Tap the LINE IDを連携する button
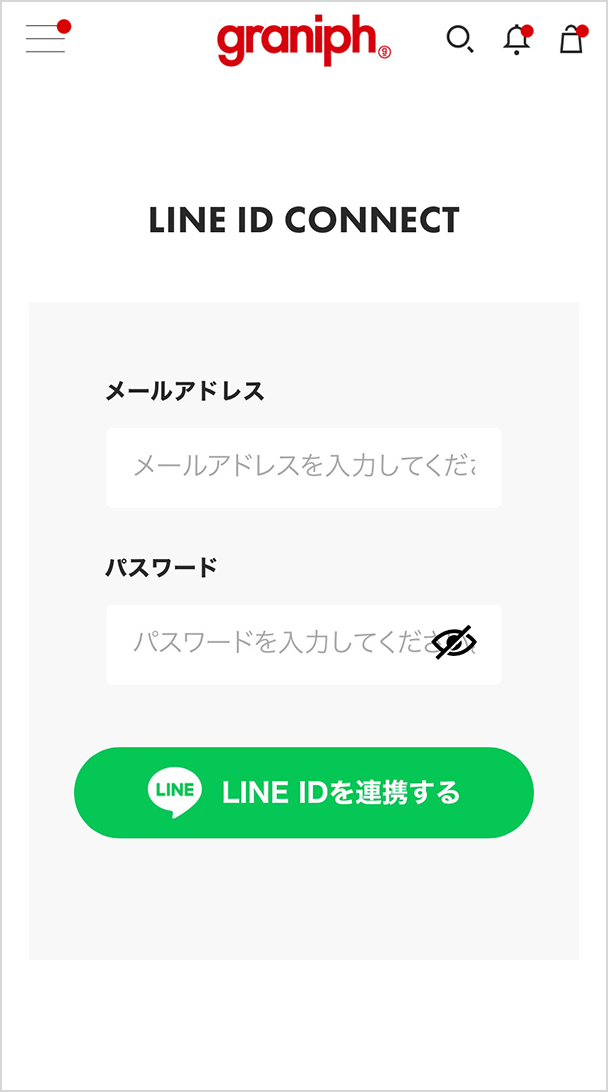 pyautogui.click(x=304, y=793)
